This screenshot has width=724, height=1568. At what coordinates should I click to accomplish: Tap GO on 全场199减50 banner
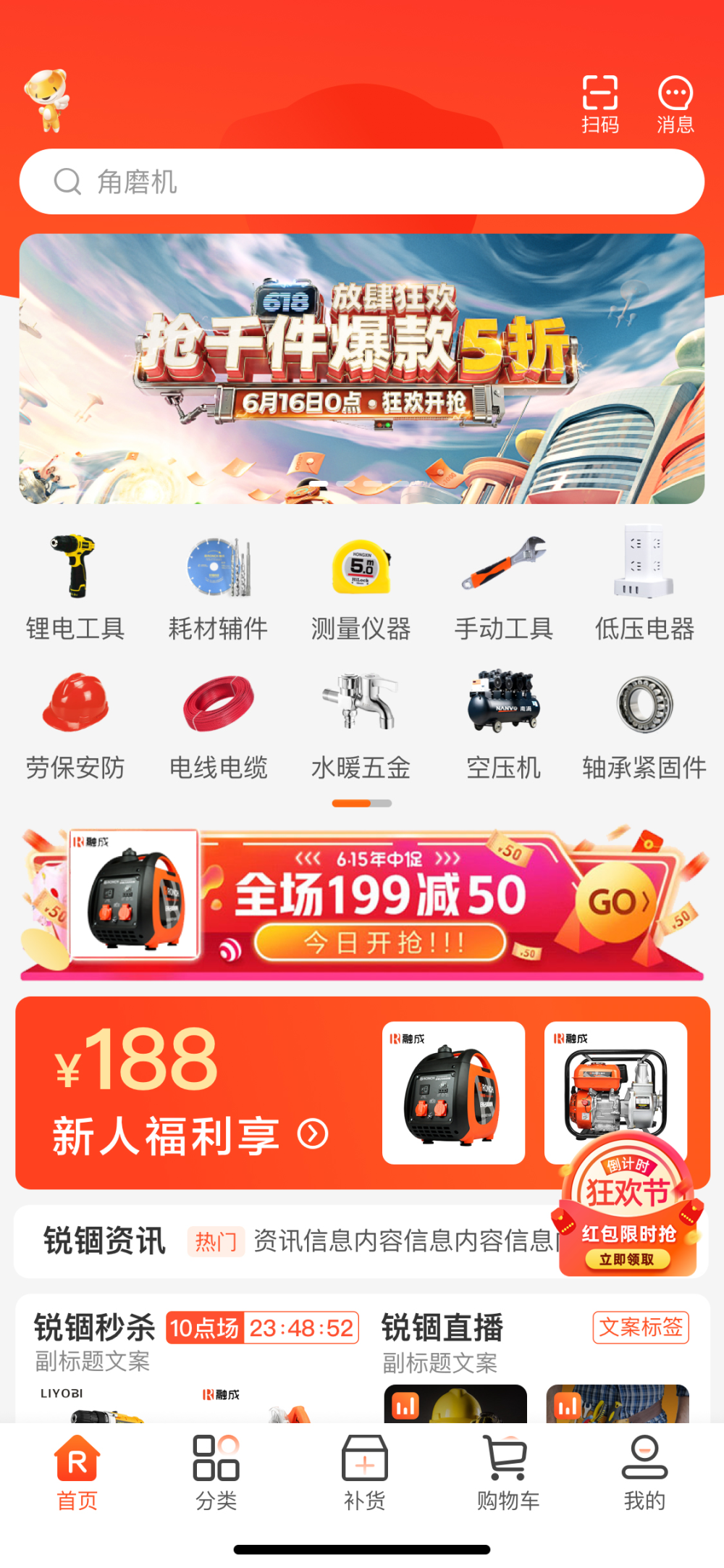(618, 902)
